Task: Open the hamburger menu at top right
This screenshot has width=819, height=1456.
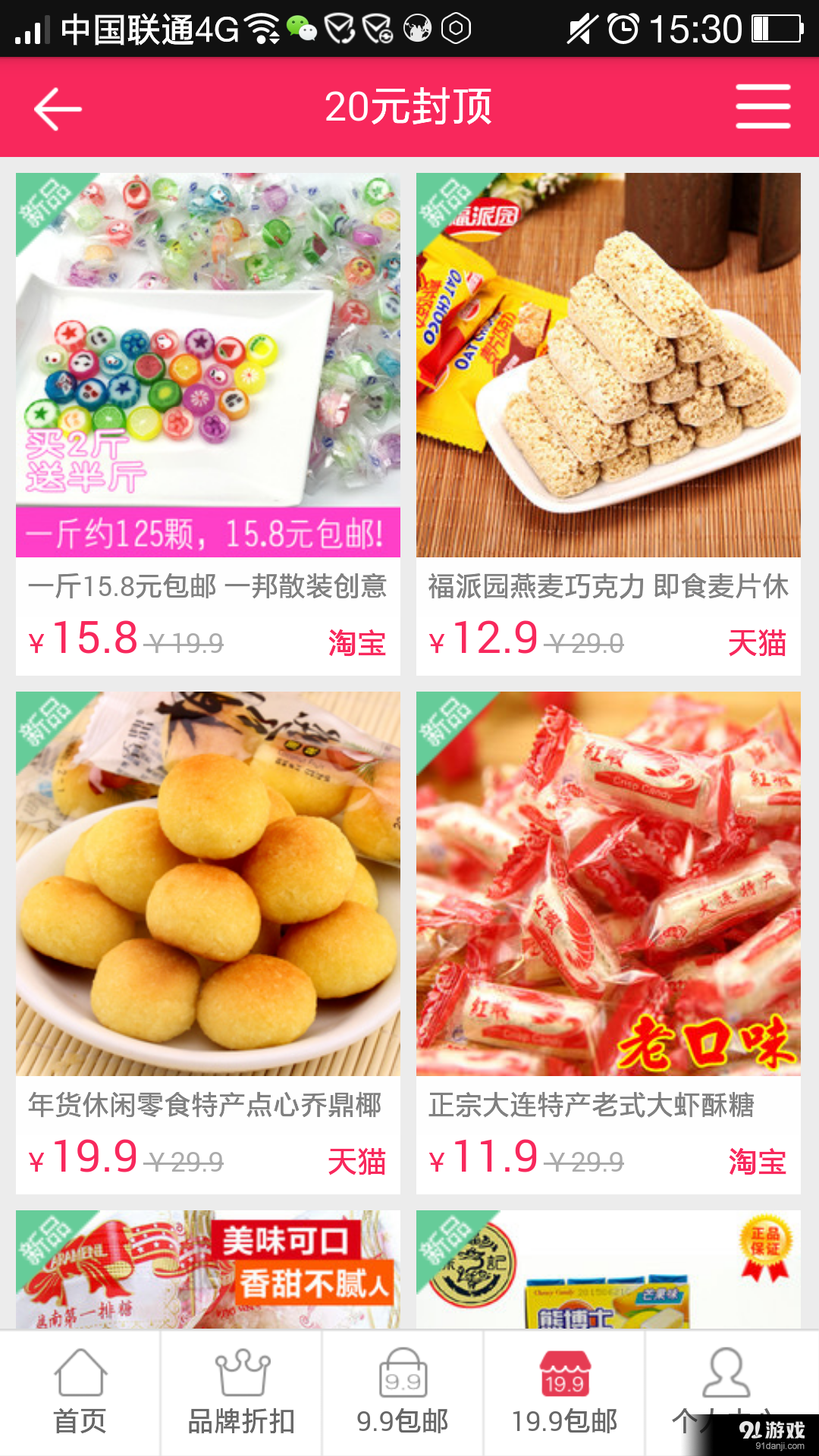Action: 762,108
